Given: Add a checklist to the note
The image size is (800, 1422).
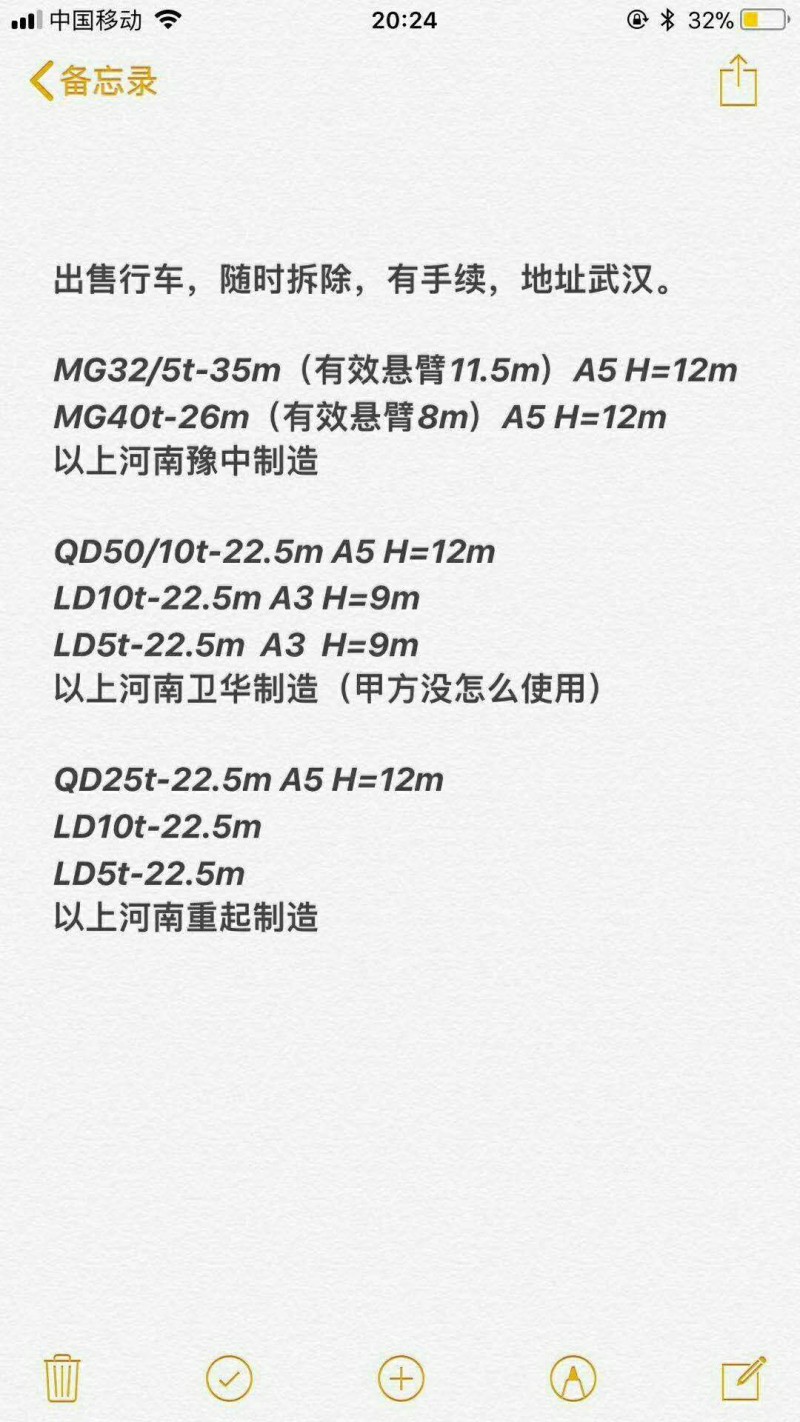Looking at the screenshot, I should coord(229,1380).
